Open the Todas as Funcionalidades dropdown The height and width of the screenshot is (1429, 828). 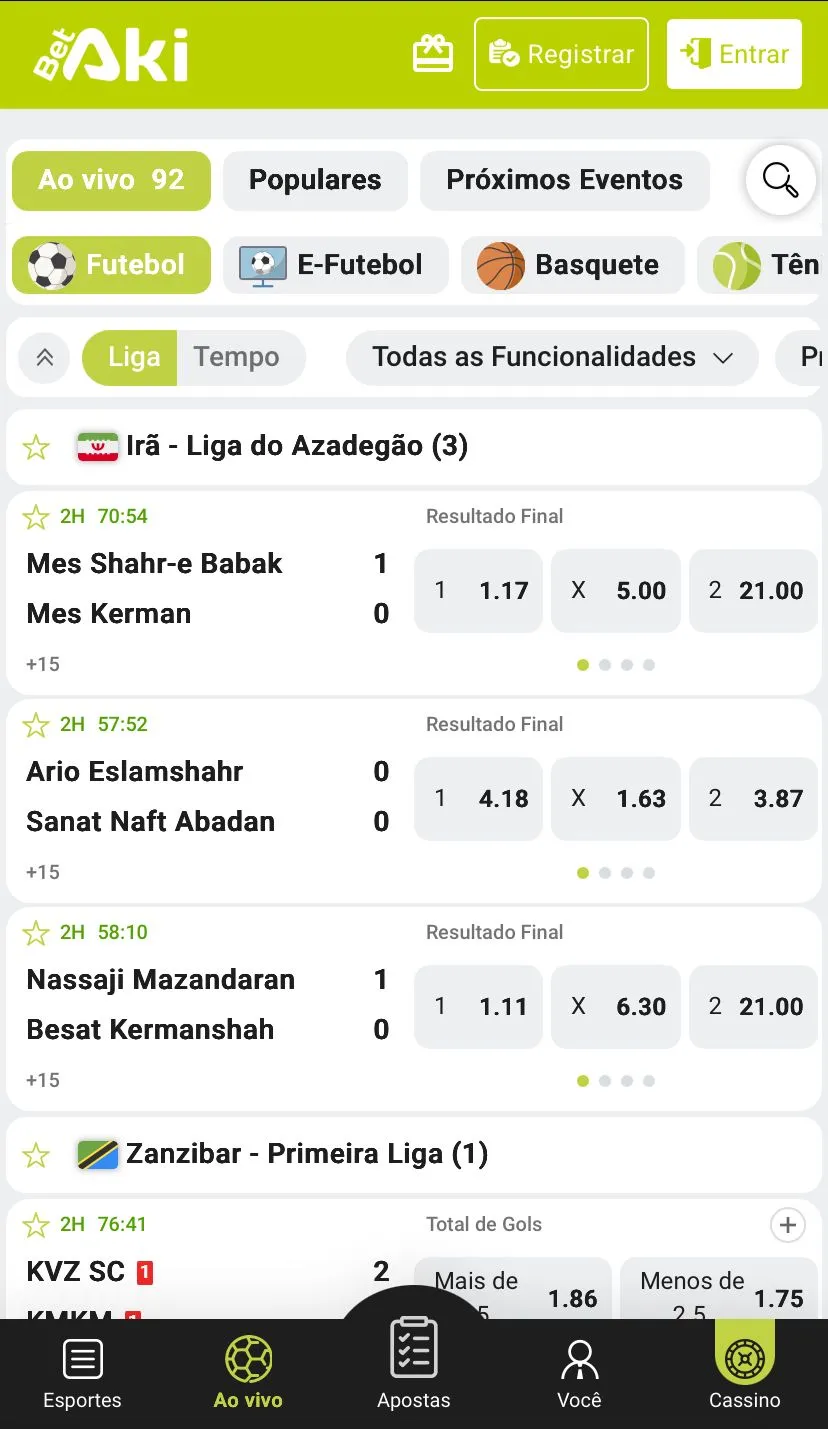(x=552, y=357)
